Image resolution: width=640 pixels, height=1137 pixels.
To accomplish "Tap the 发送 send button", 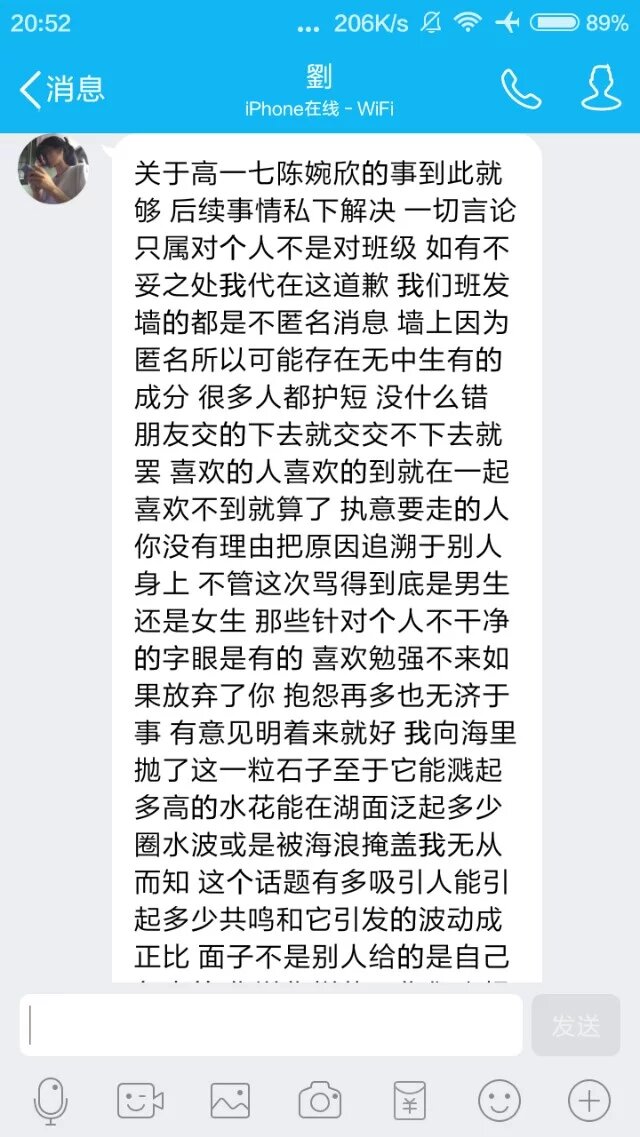I will click(576, 1025).
